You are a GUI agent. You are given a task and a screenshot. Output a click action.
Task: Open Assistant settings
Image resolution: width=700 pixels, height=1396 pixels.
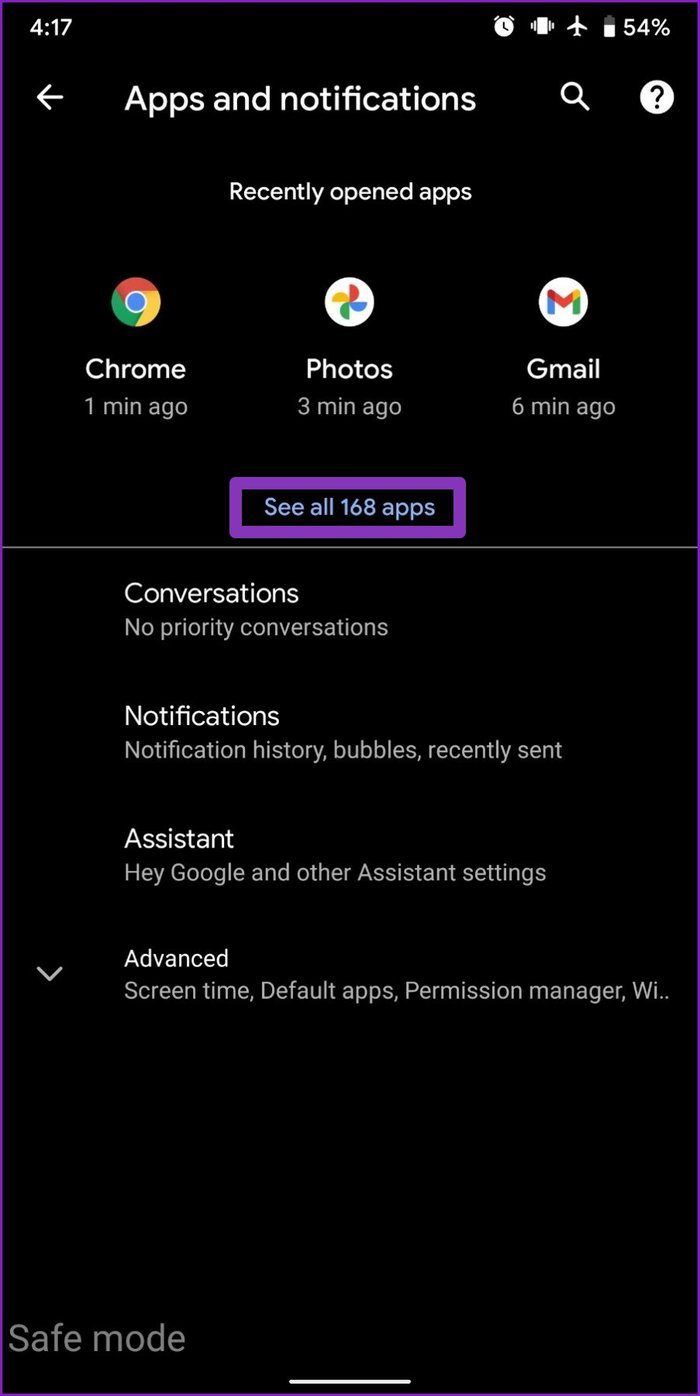coord(350,854)
